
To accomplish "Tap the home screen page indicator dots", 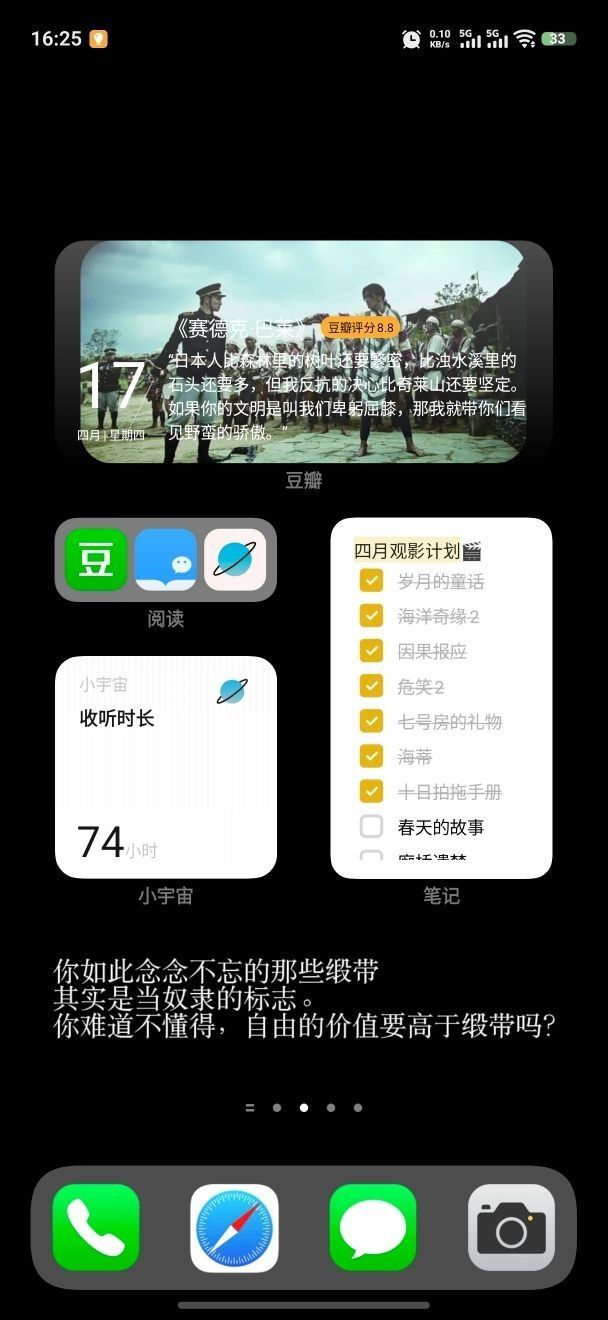I will 303,1107.
